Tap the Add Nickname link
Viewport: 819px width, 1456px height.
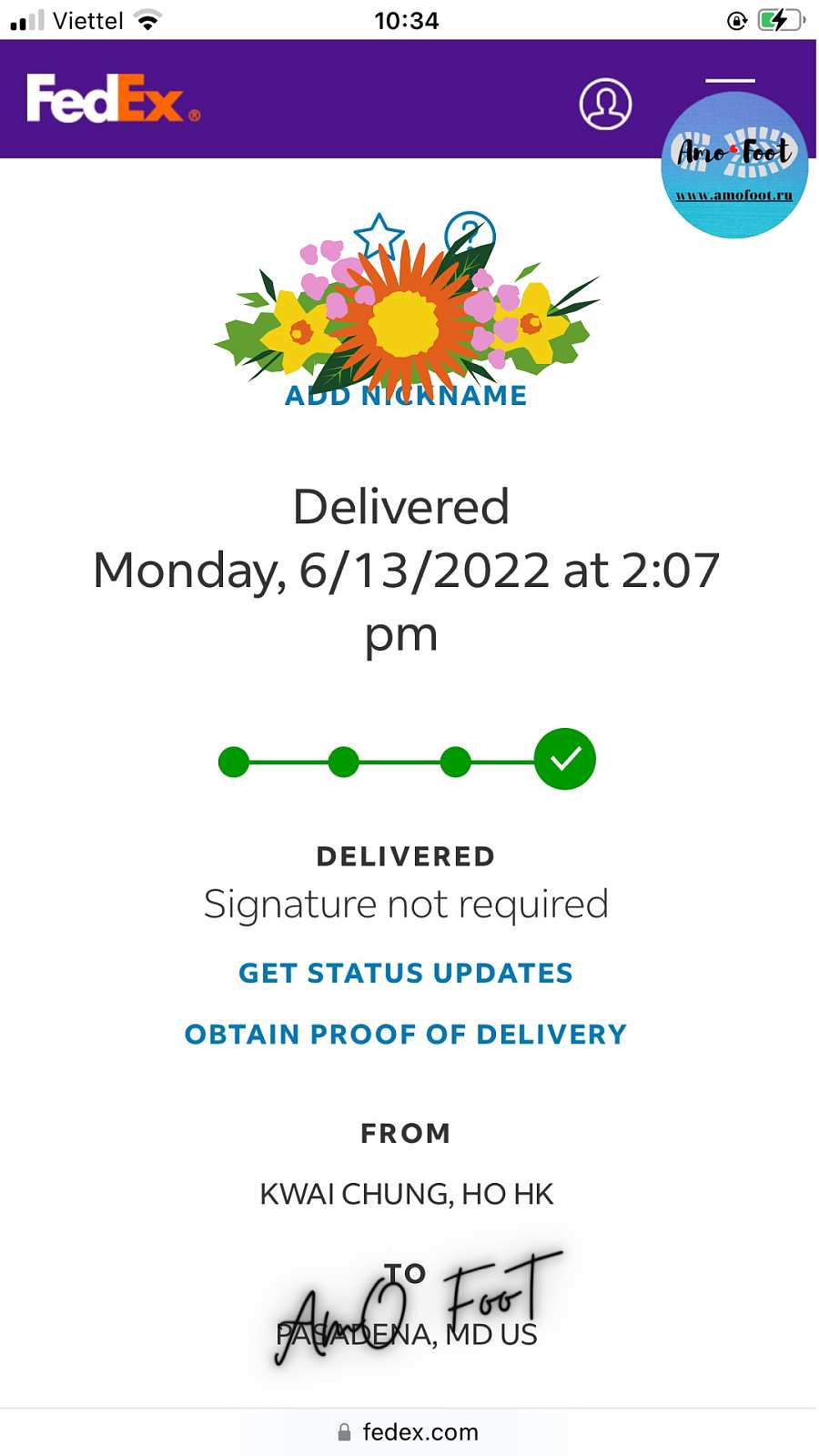(x=406, y=396)
